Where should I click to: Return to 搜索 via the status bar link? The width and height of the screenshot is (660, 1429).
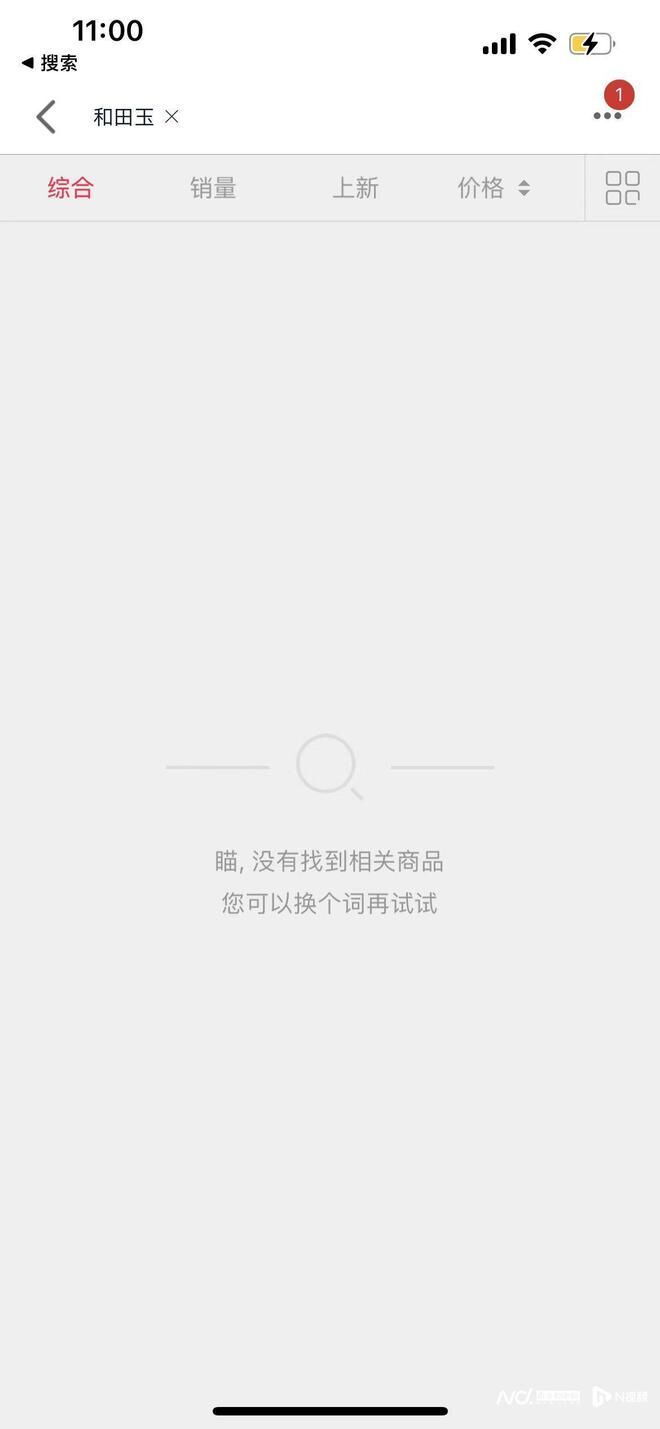(x=50, y=63)
